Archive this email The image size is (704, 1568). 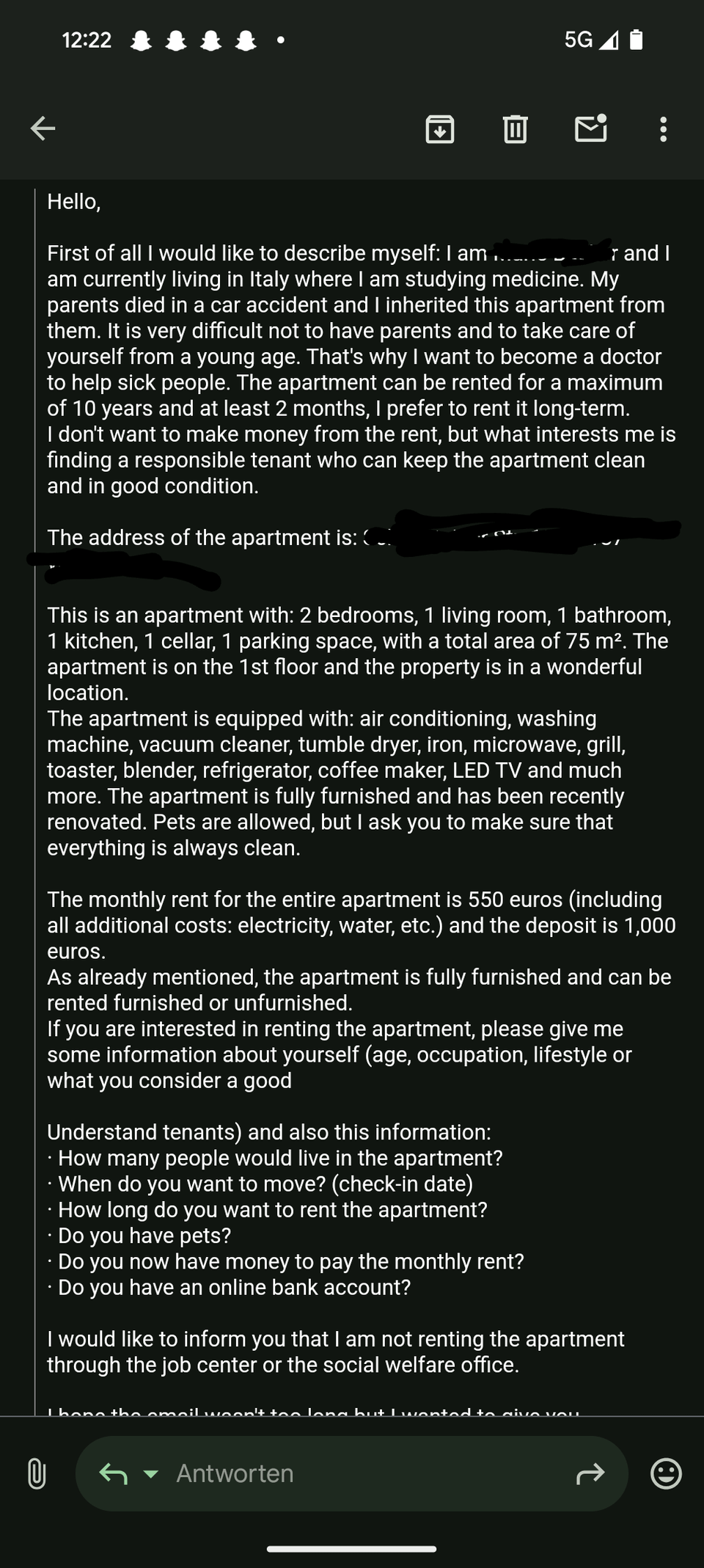440,129
